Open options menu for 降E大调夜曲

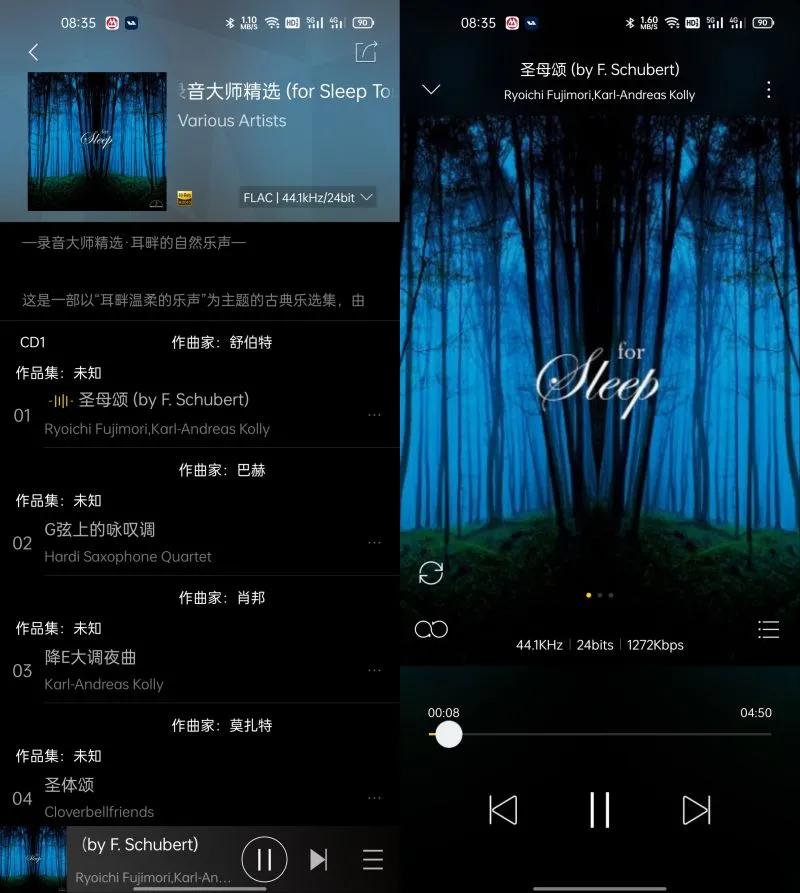pos(374,671)
